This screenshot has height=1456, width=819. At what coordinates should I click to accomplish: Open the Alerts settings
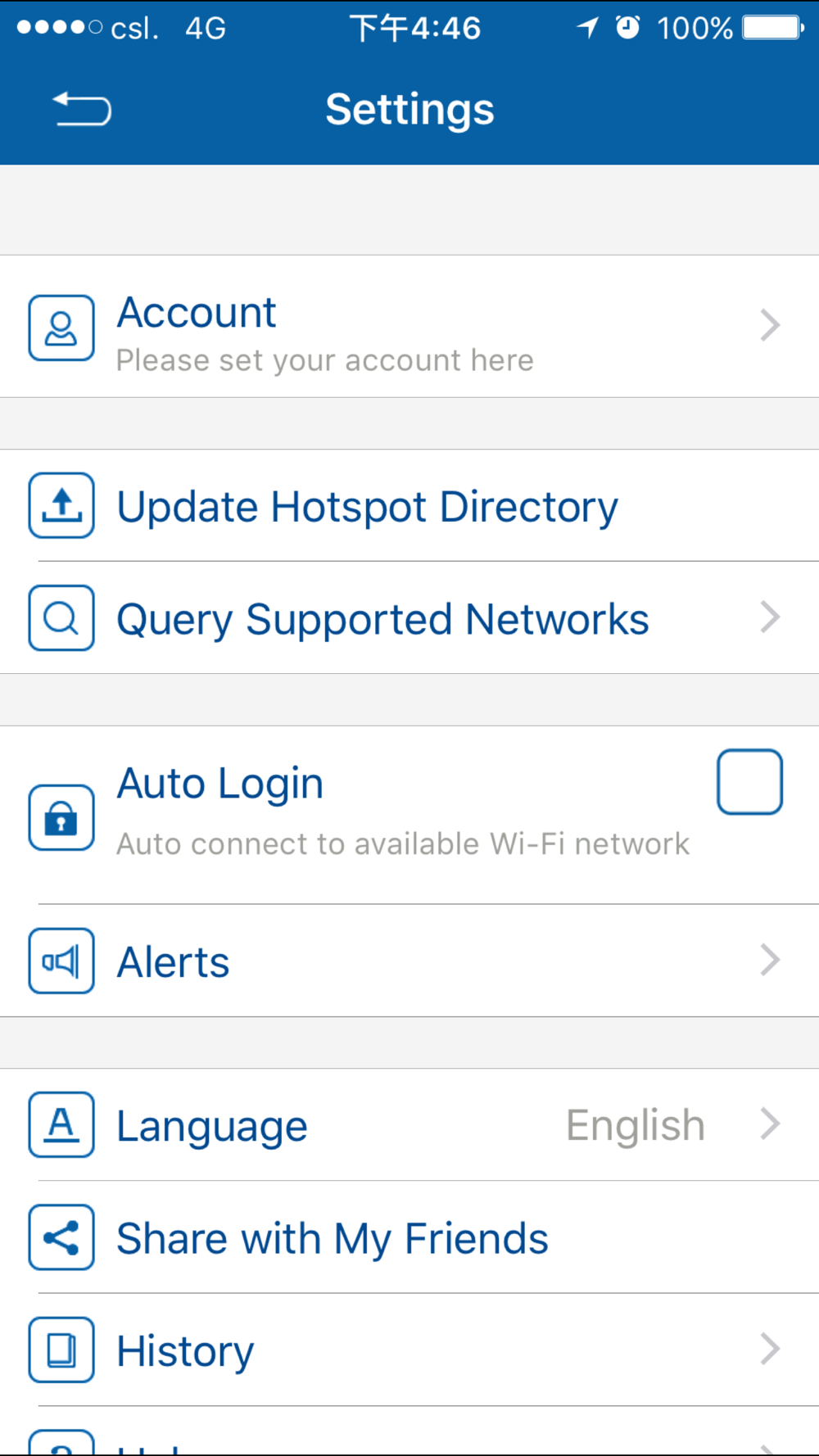click(409, 961)
